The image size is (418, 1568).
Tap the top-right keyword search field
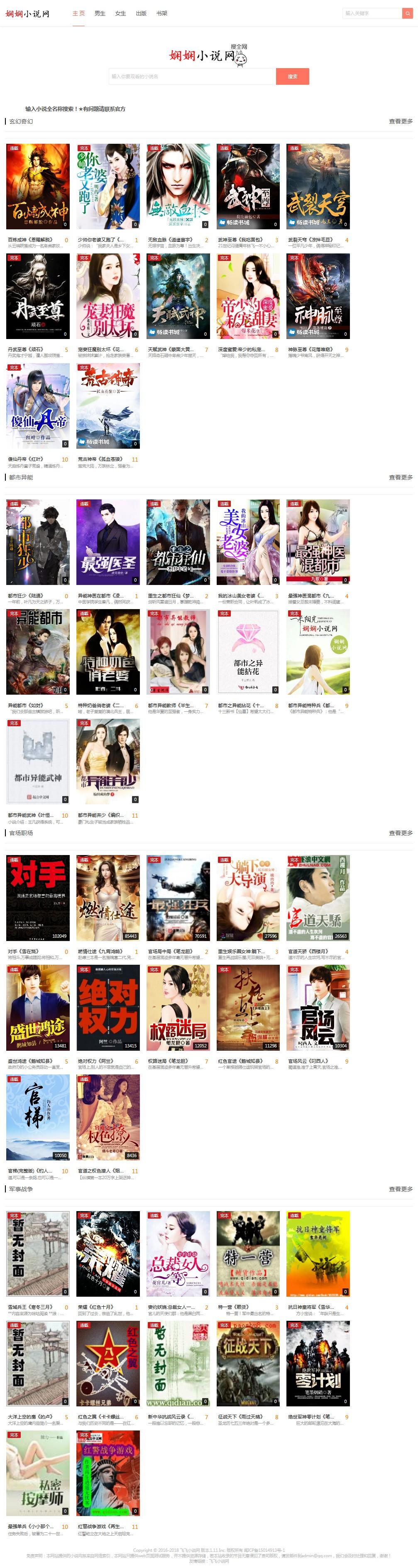pos(372,13)
